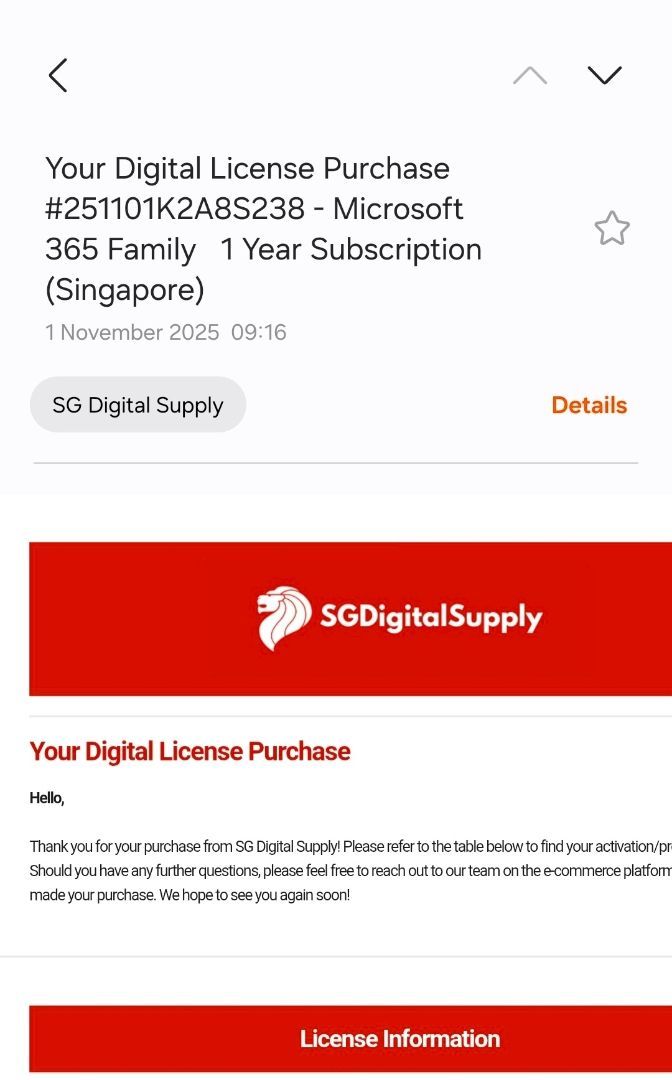Jump to the previous email
672x1080 pixels.
(530, 76)
